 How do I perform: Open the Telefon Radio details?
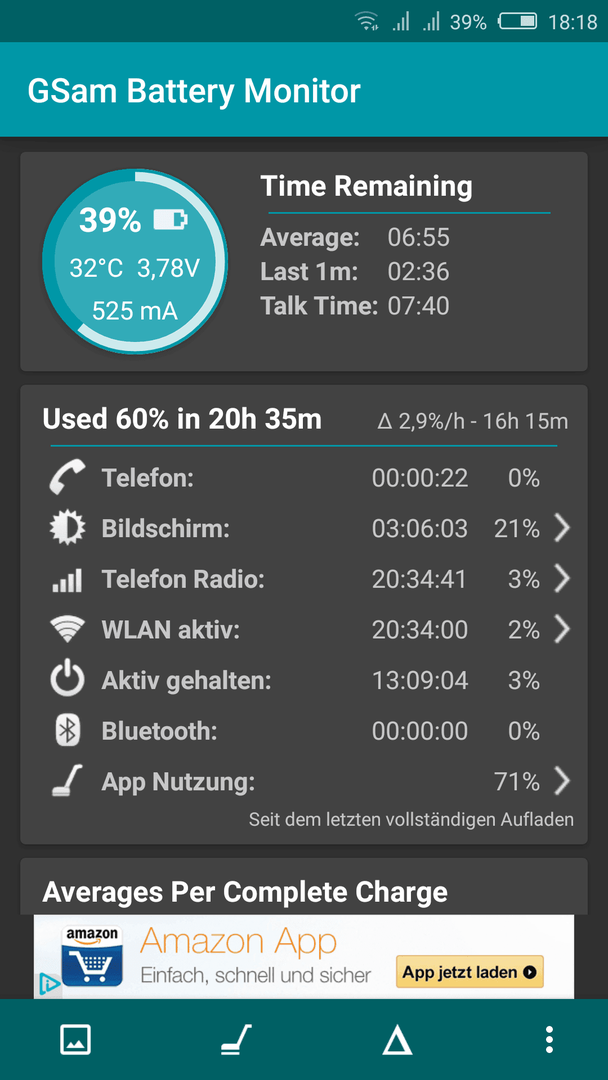click(x=304, y=579)
